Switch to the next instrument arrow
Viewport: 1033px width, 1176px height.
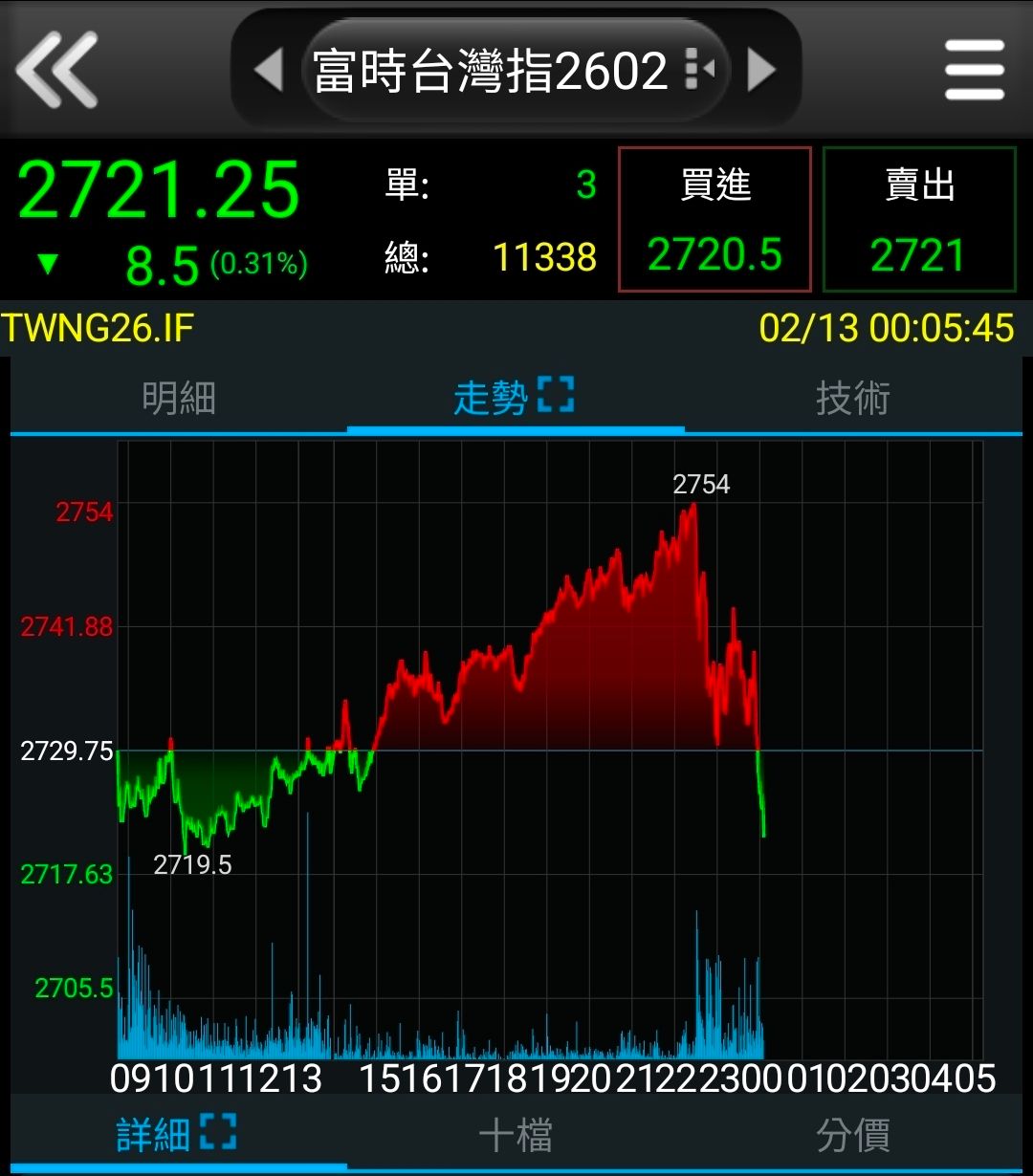coord(761,70)
